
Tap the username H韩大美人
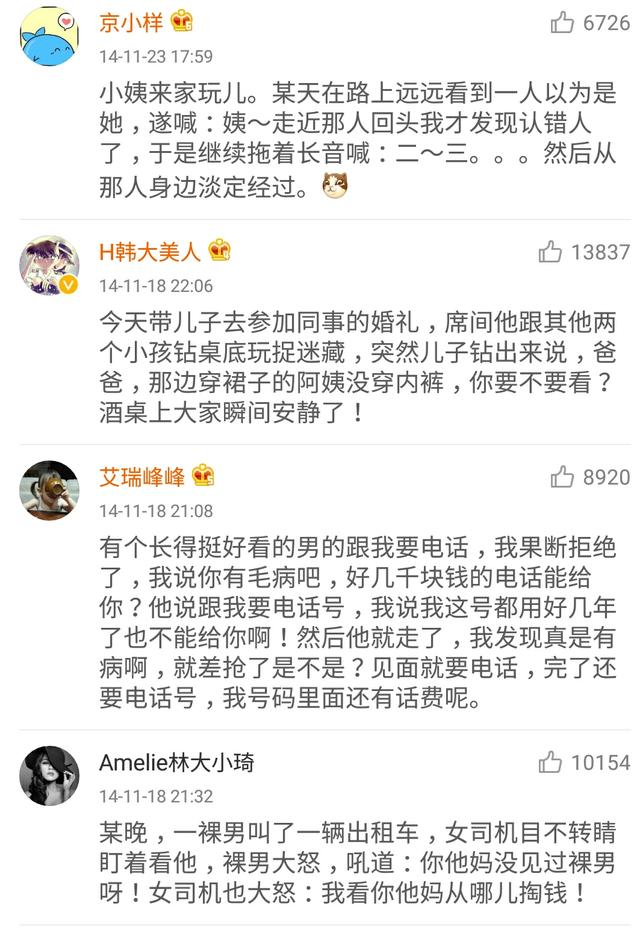click(150, 251)
